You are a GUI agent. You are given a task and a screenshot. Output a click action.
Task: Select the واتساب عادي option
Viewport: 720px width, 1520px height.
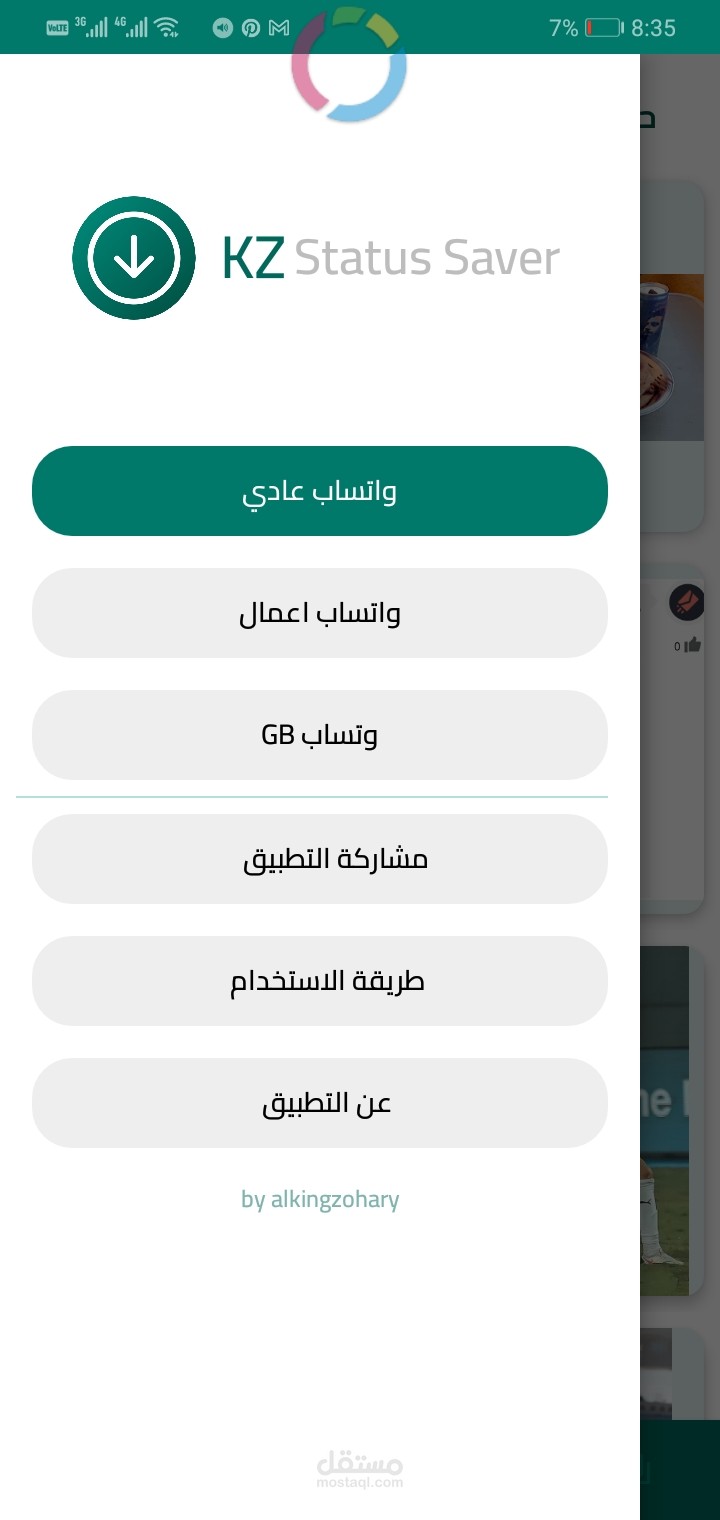tap(320, 491)
